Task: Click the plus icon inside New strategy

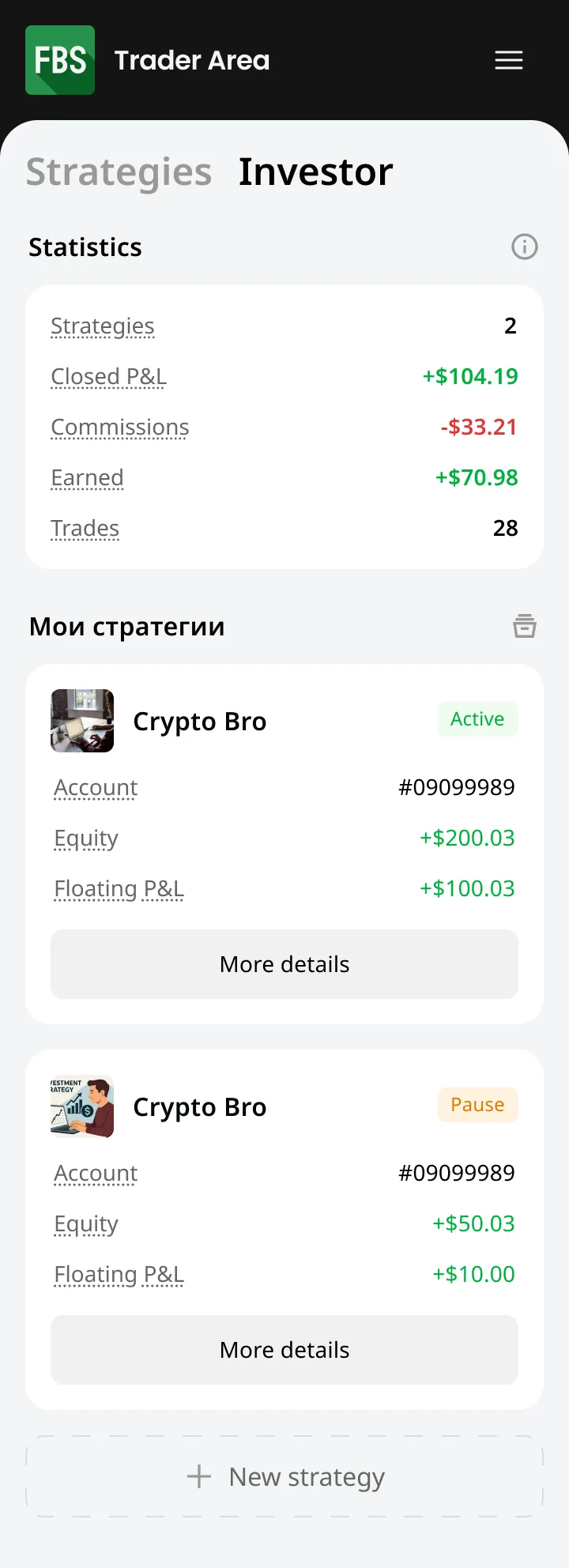Action: click(198, 1476)
